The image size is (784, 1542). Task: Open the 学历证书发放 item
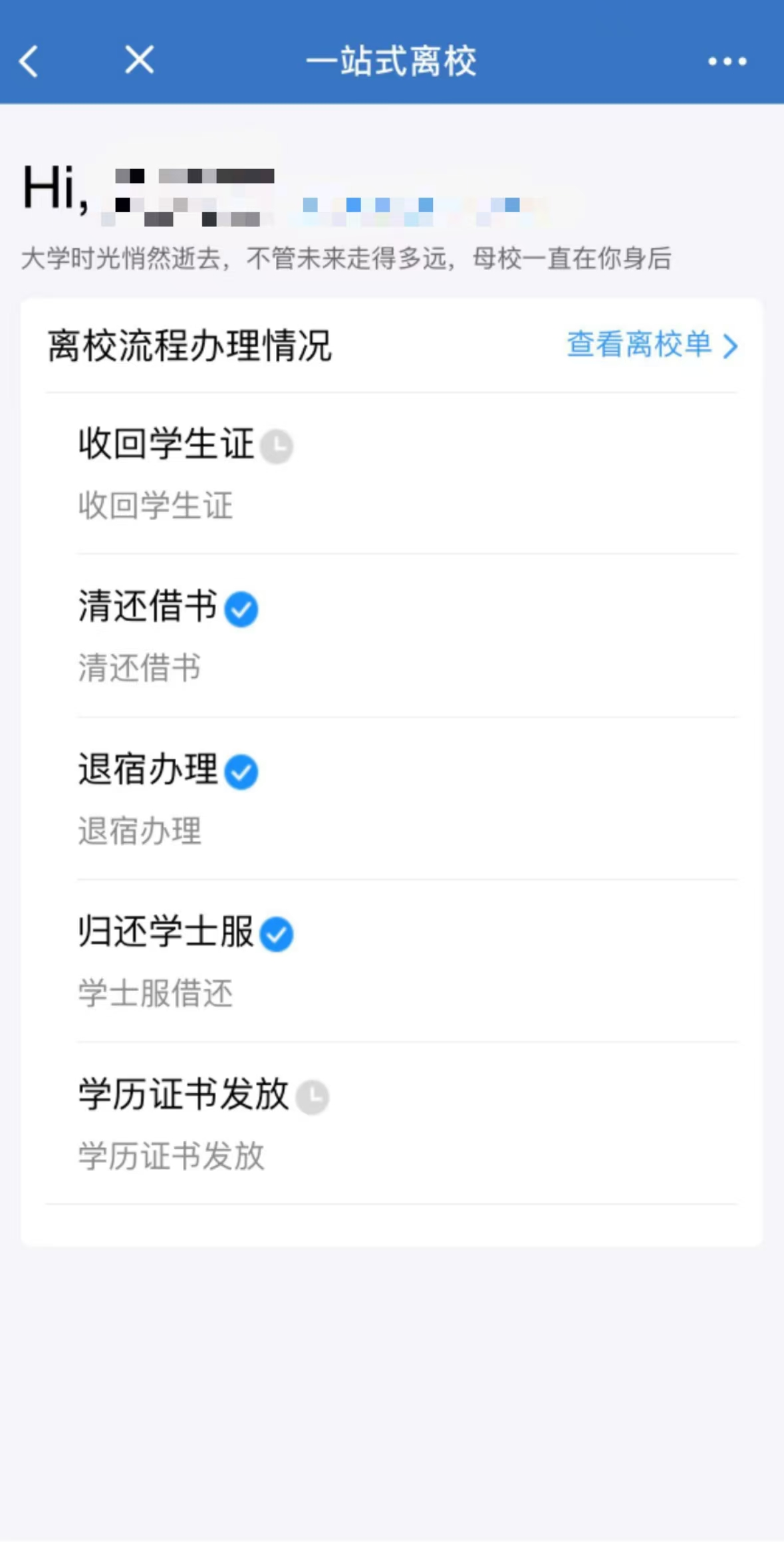click(x=407, y=1124)
